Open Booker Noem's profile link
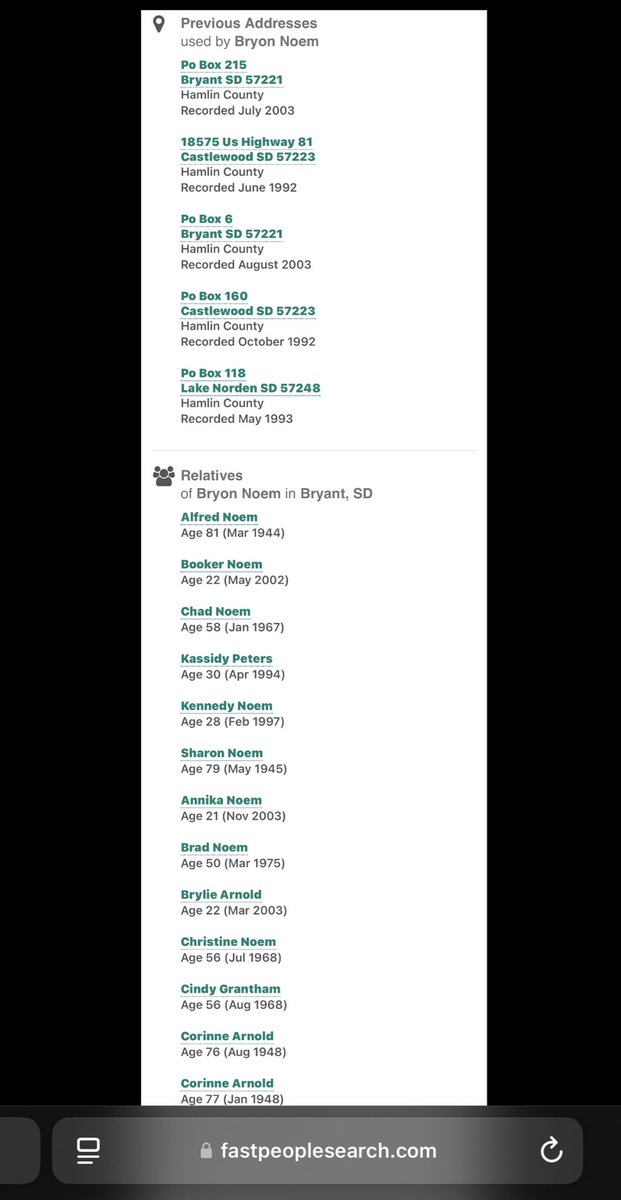The height and width of the screenshot is (1200, 621). click(x=221, y=564)
